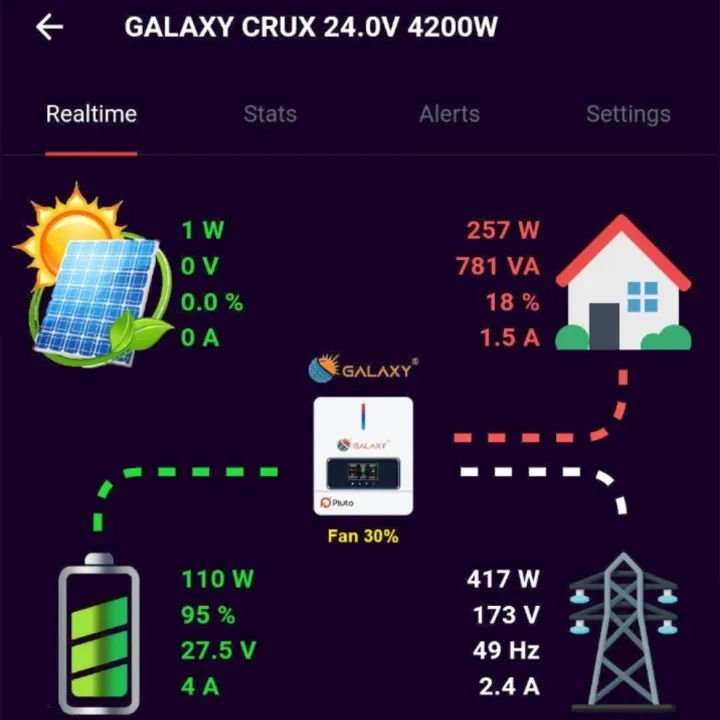The image size is (720, 720).
Task: Open the Alerts tab
Action: pos(449,114)
